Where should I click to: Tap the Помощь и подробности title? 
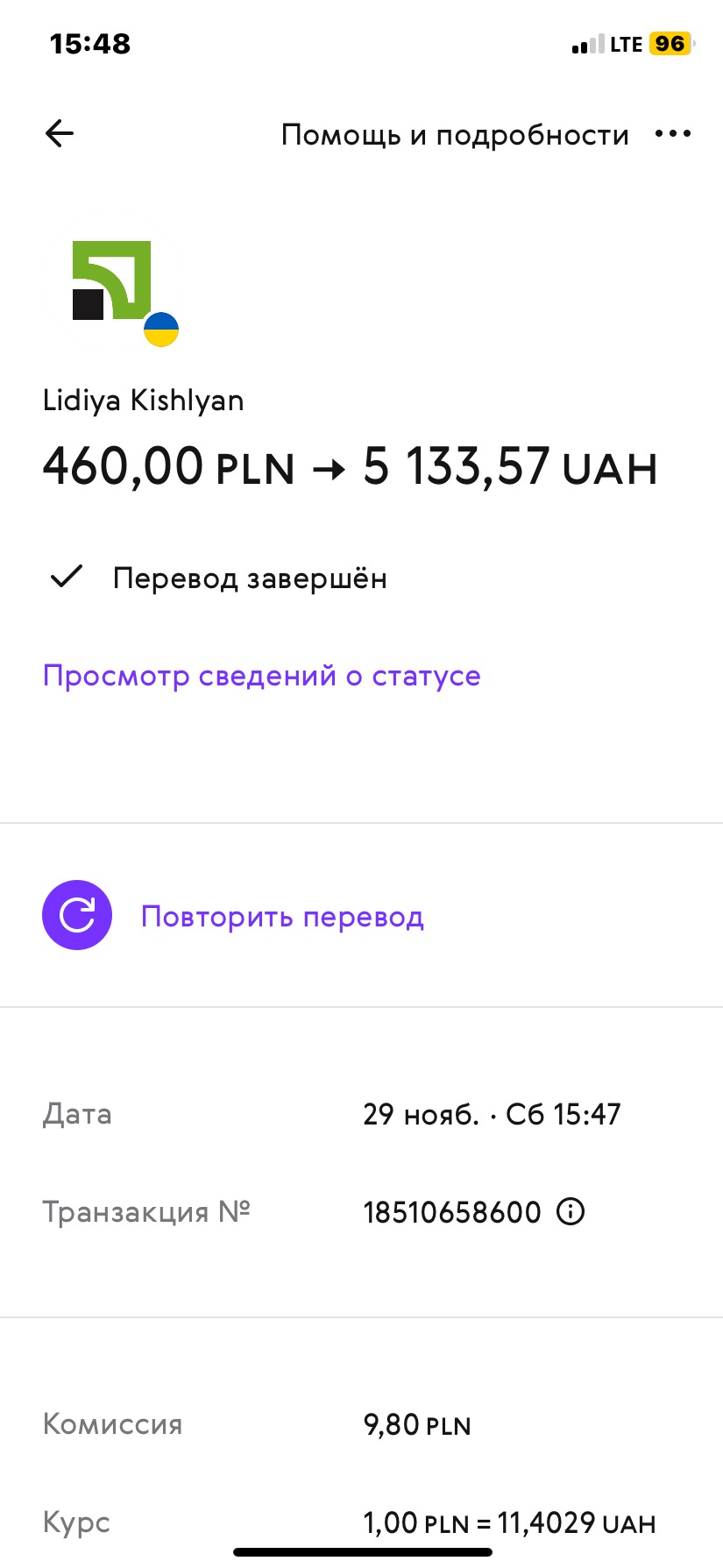click(454, 133)
